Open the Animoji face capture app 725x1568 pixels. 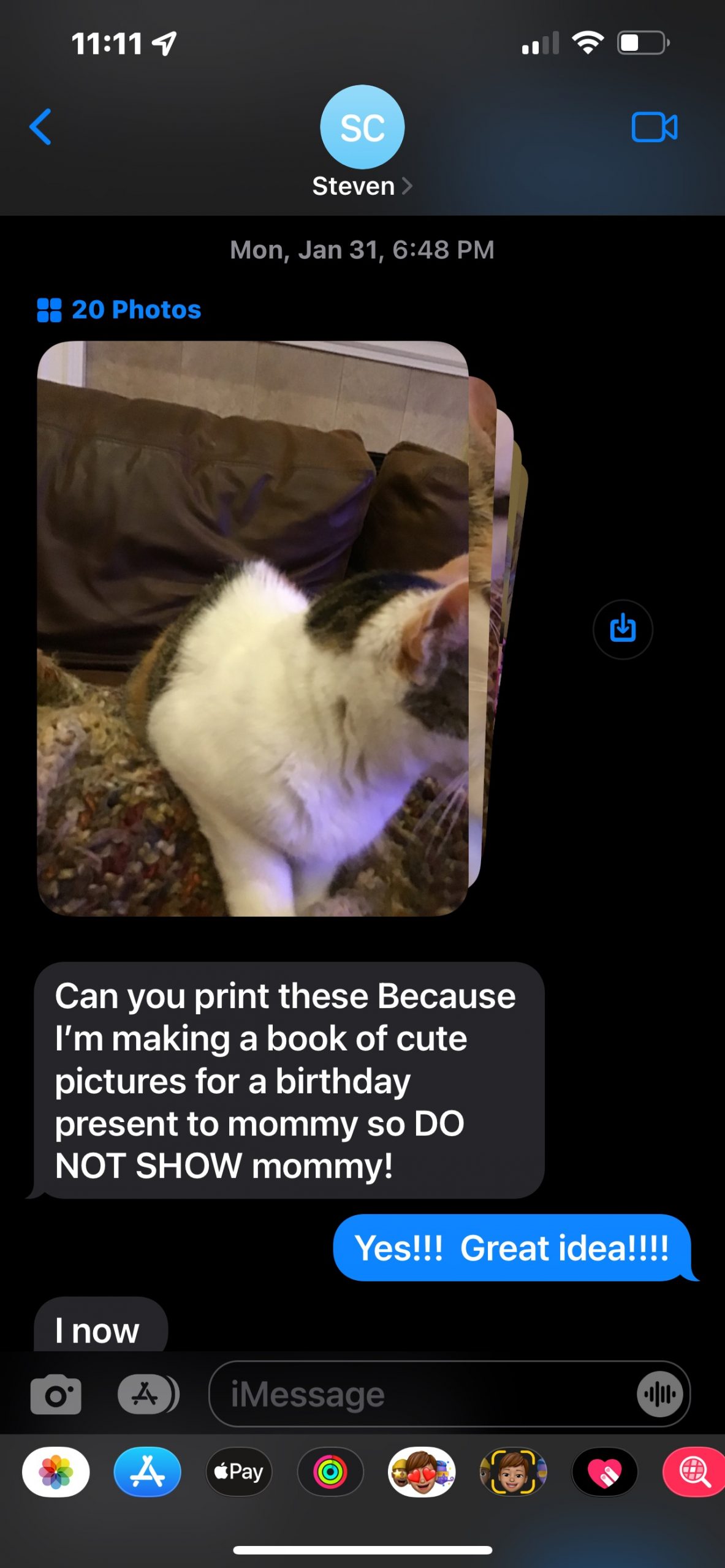[x=513, y=1472]
